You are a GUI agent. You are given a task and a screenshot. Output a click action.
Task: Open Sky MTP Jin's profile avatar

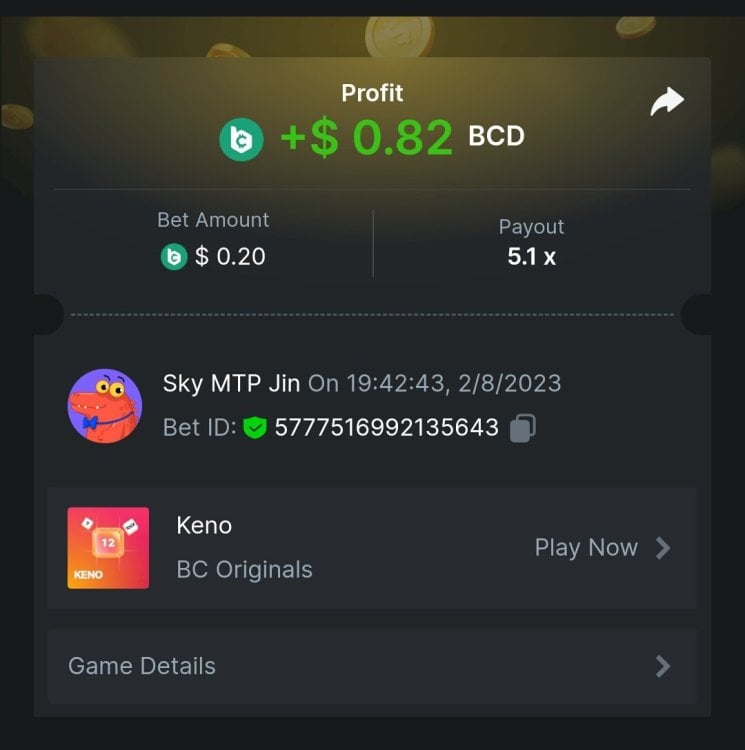point(104,406)
